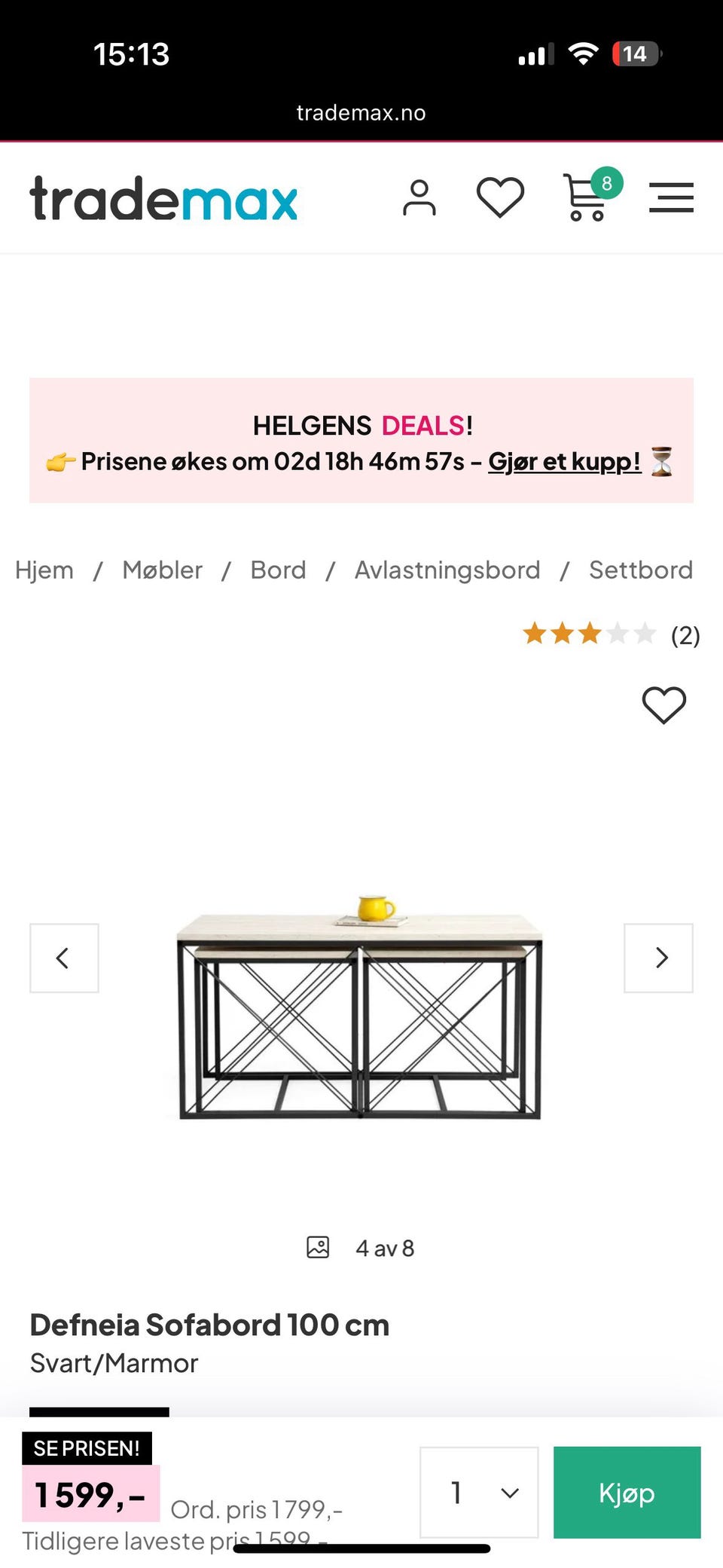Go to Avlastningsbord category

(x=447, y=570)
